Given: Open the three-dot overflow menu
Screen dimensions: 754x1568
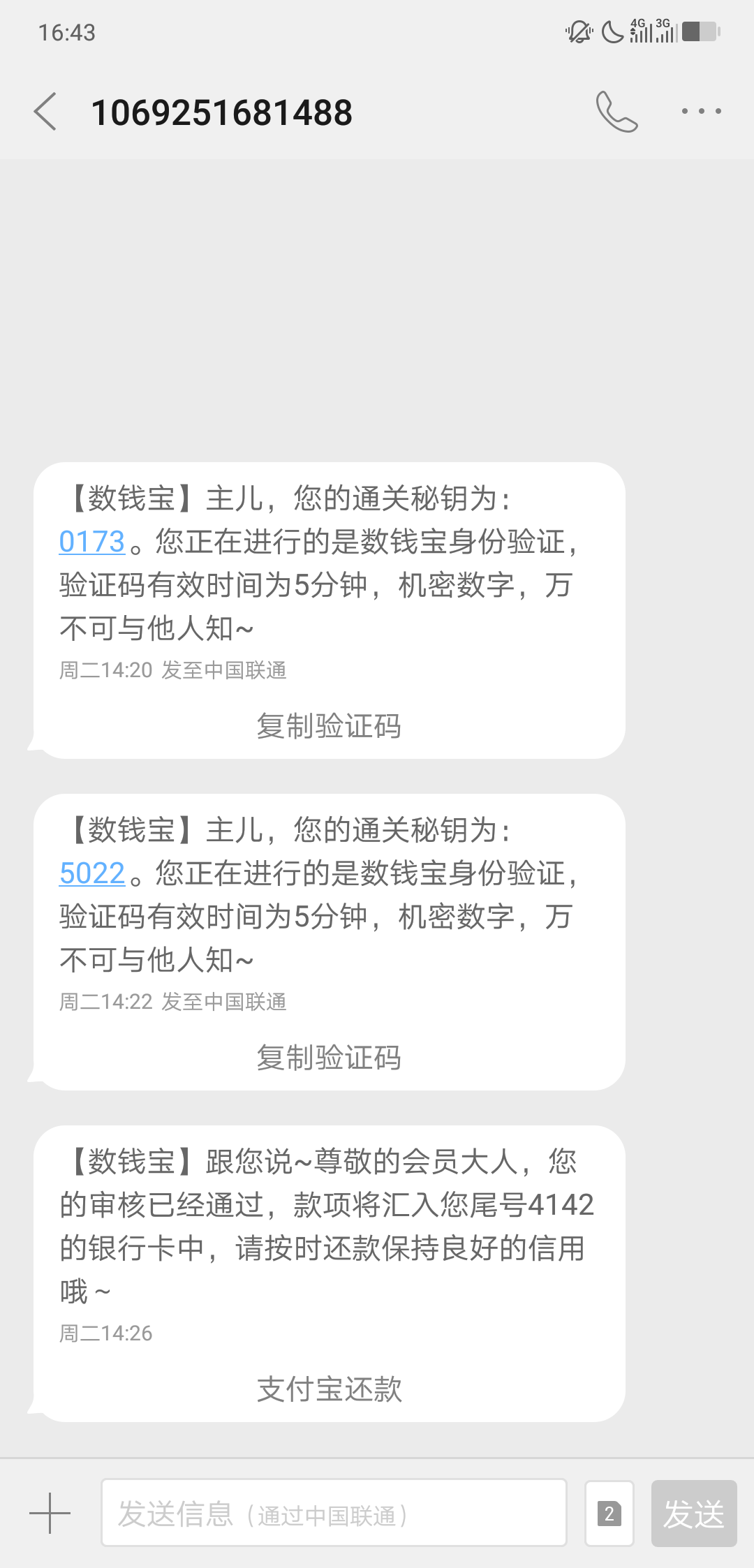Looking at the screenshot, I should [x=702, y=111].
